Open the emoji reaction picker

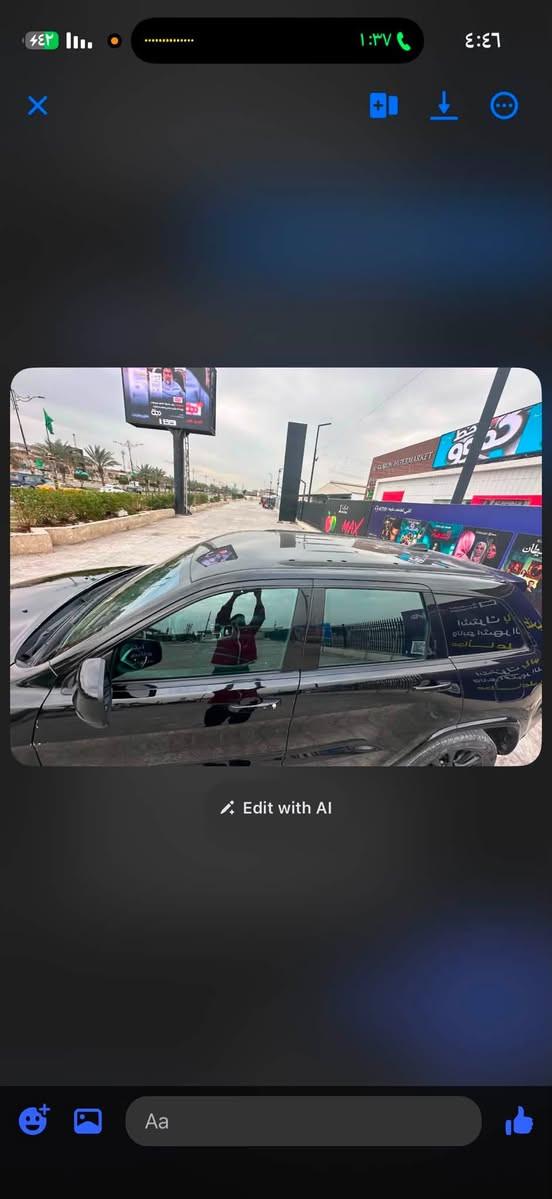click(34, 1120)
